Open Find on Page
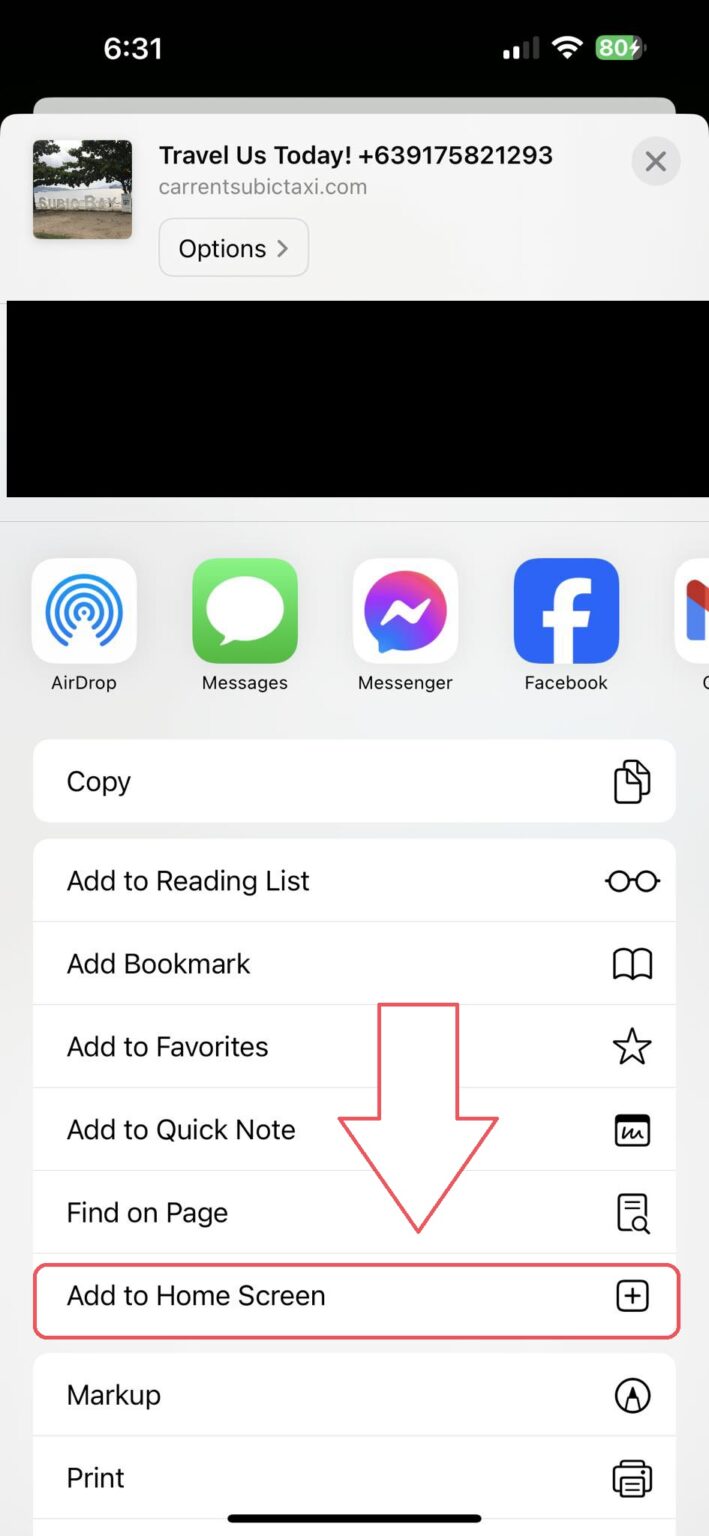709x1536 pixels. [354, 1213]
